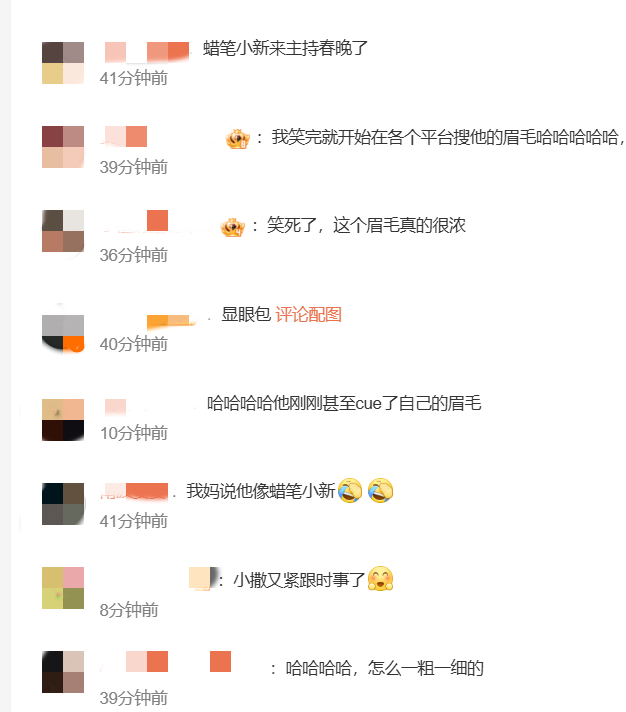The image size is (626, 712).
Task: View profile picture of 显眼包 commenter
Action: point(63,332)
